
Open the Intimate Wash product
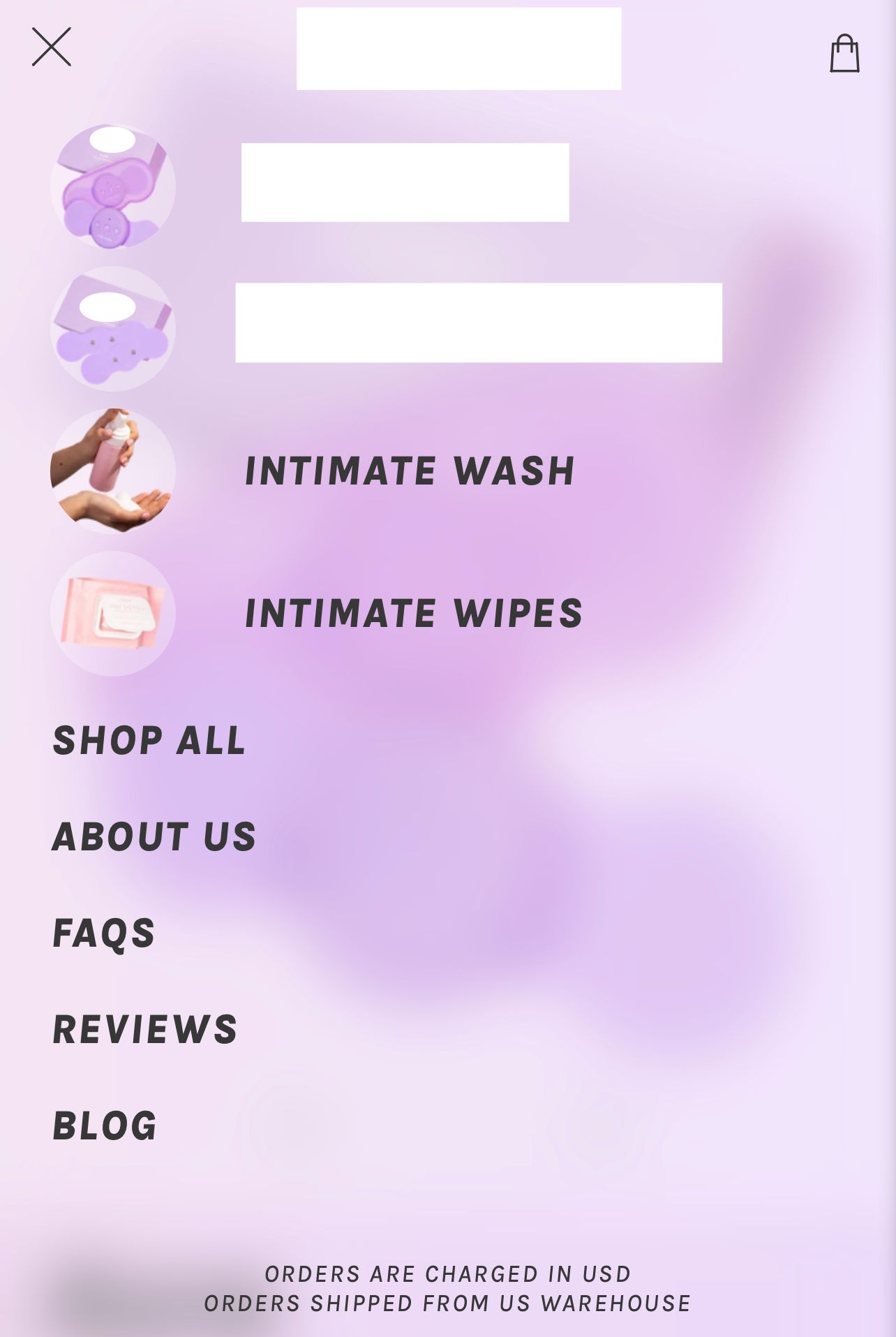pyautogui.click(x=410, y=471)
